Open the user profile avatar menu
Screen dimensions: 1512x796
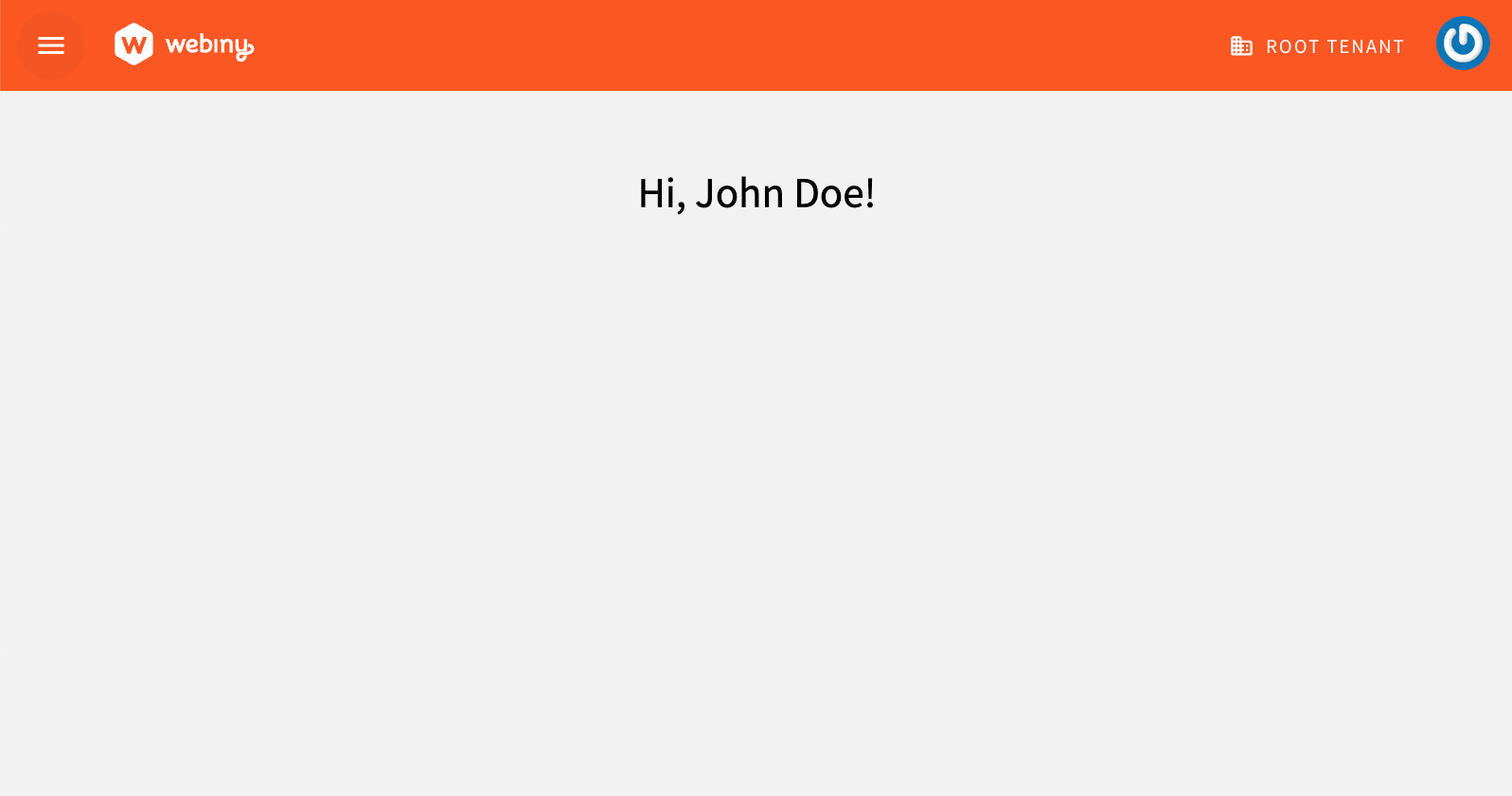click(1462, 44)
